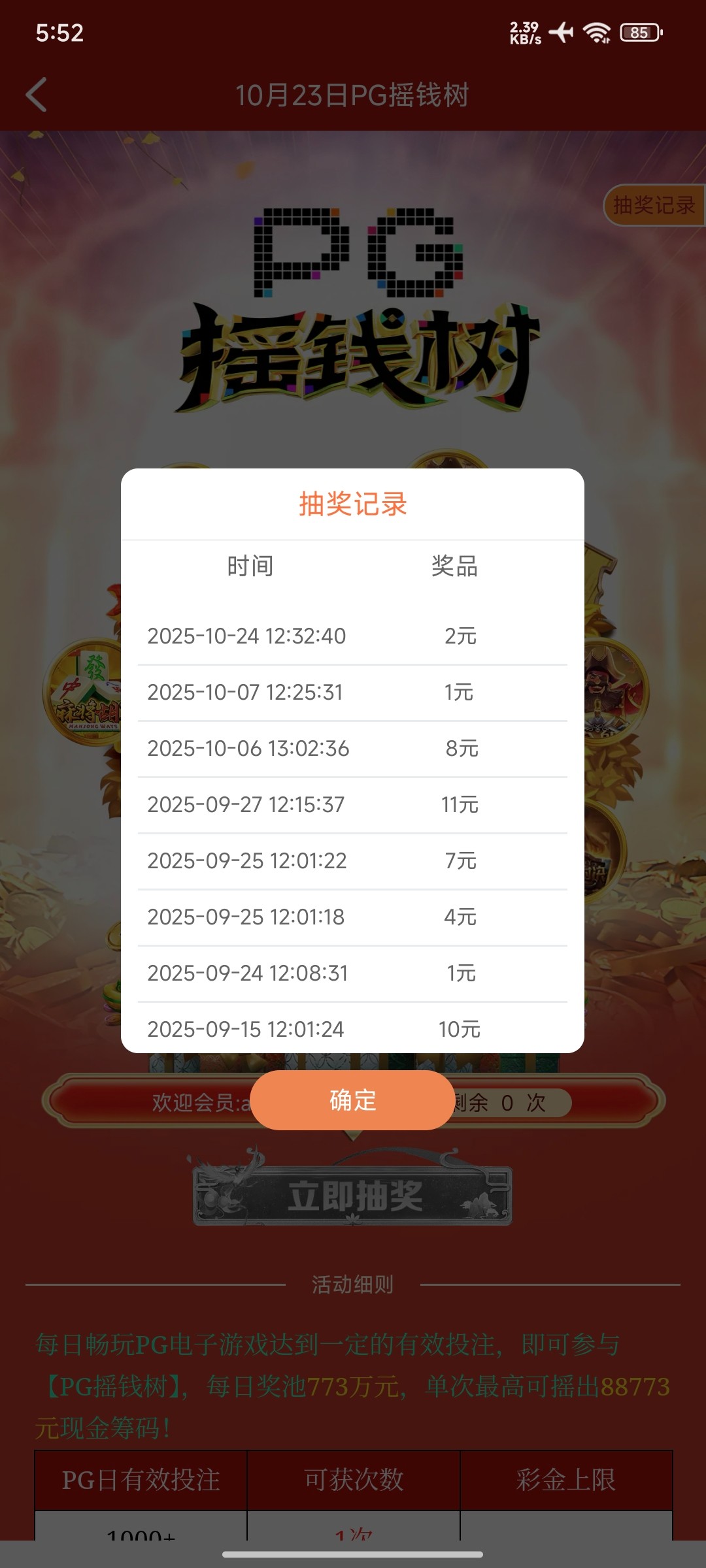Open the 抽奖记录 lottery history tab
The image size is (706, 1568).
tap(653, 205)
